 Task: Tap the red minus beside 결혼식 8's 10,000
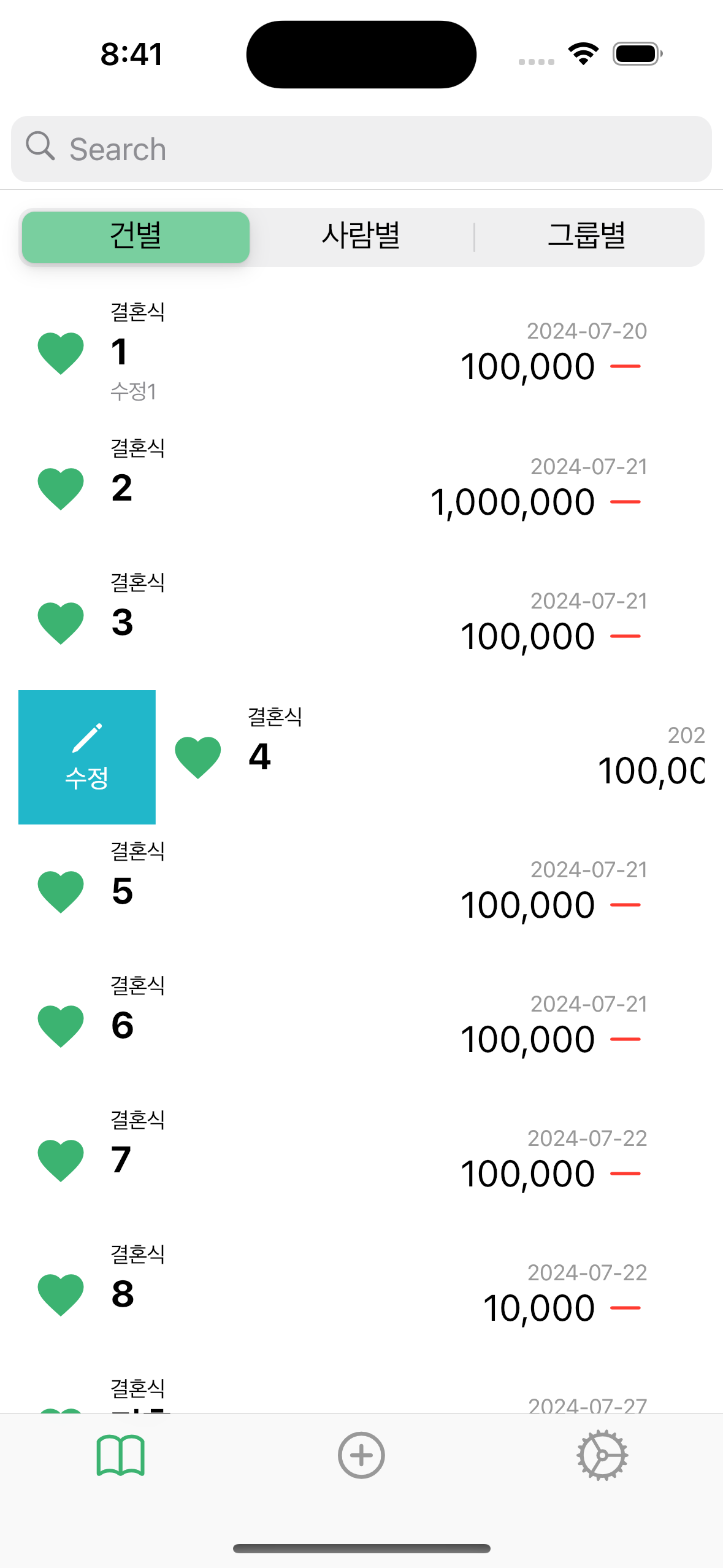[625, 1306]
